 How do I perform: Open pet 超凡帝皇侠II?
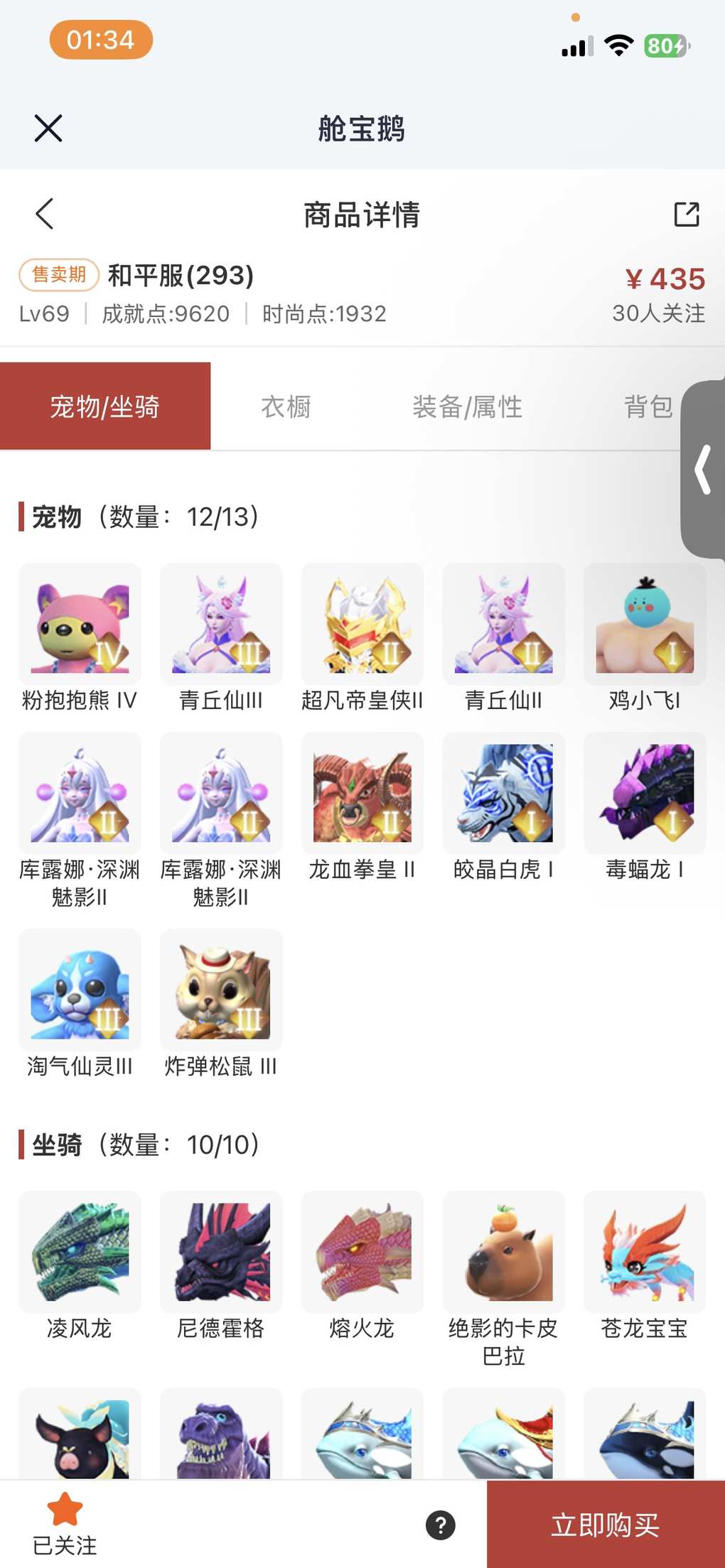point(362,625)
